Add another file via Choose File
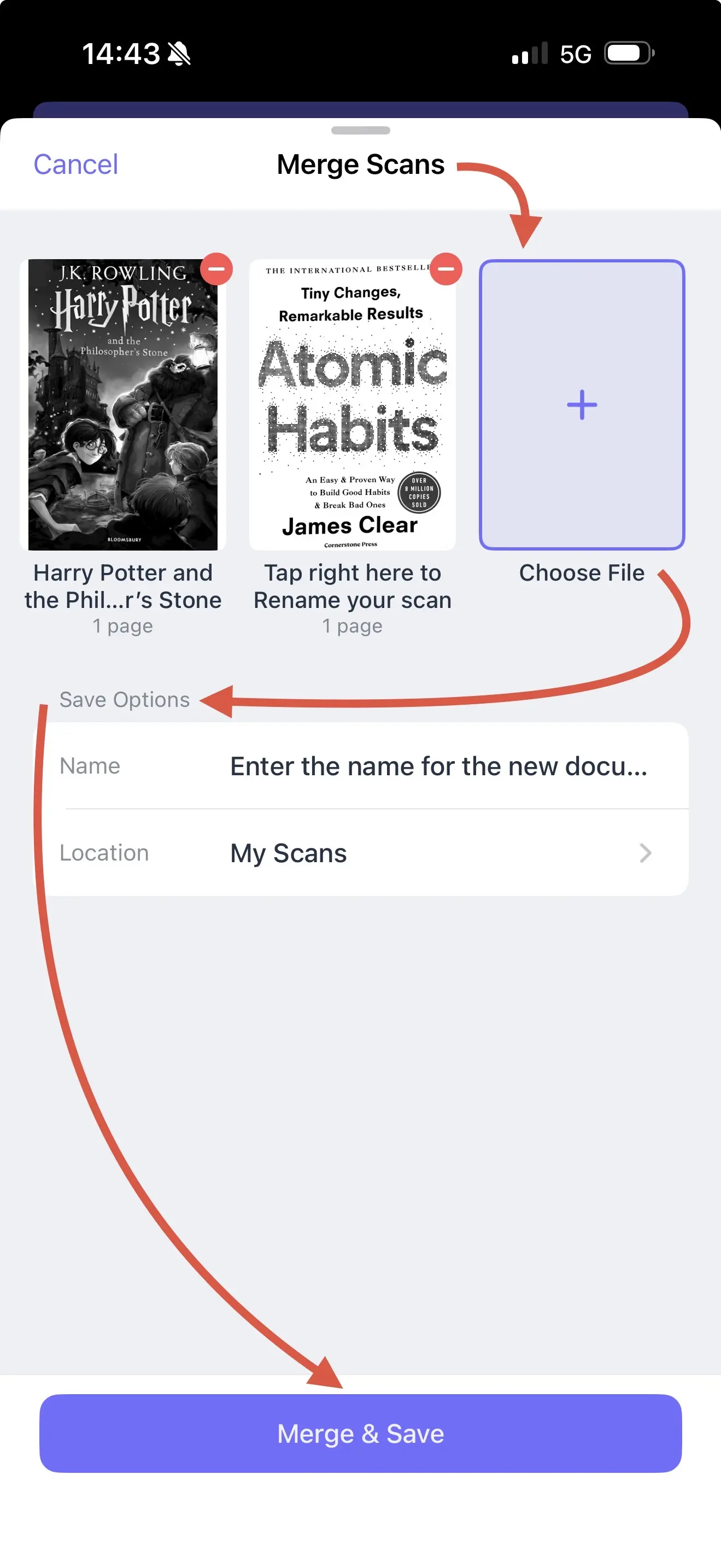The image size is (721, 1568). [582, 405]
